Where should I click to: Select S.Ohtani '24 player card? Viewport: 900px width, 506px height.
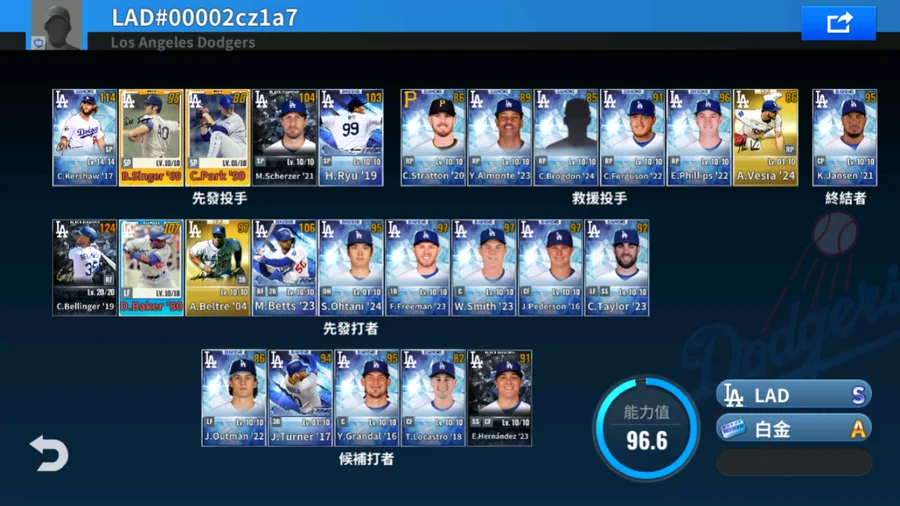coord(351,267)
